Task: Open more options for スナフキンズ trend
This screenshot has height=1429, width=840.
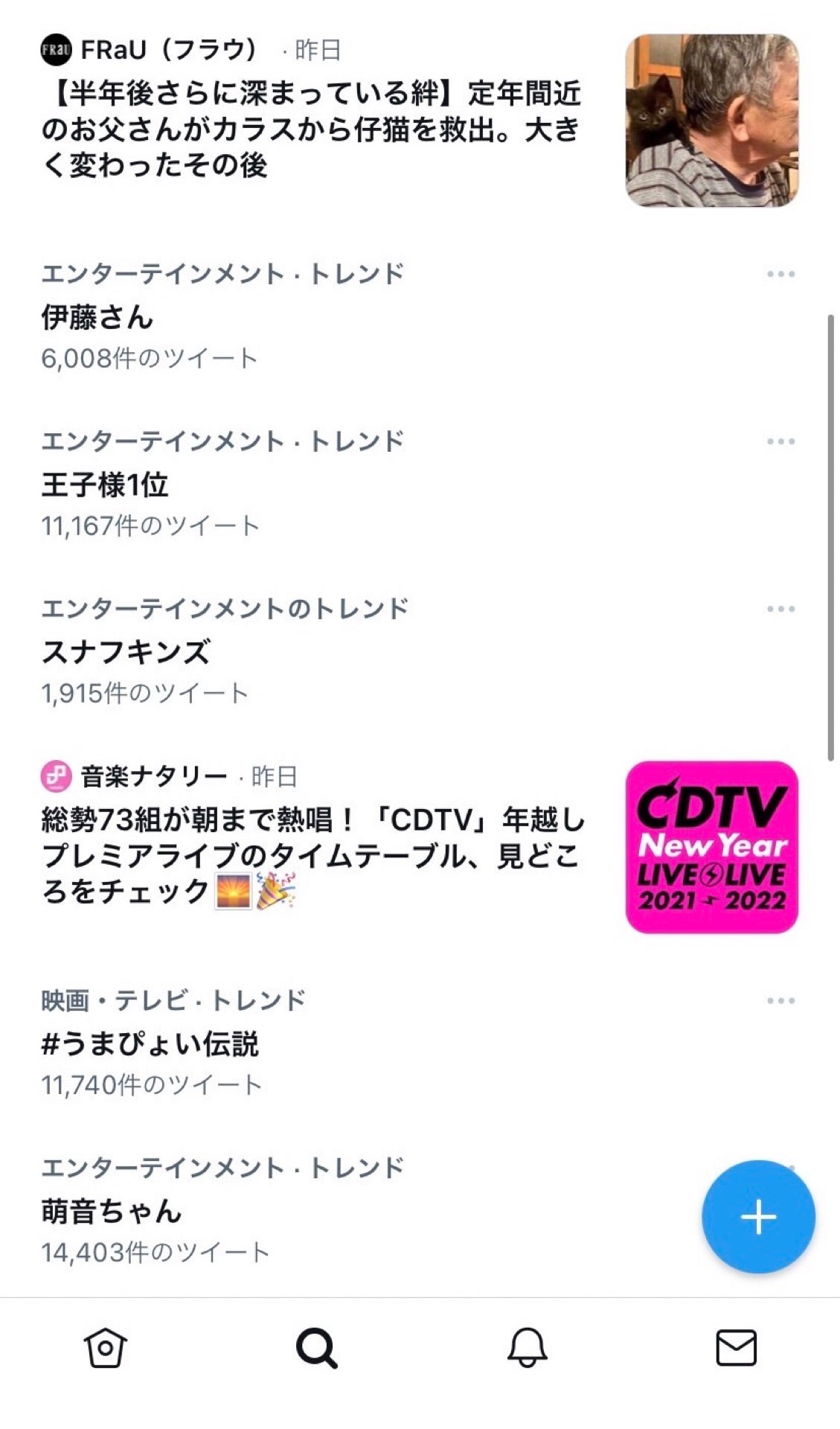Action: [780, 610]
